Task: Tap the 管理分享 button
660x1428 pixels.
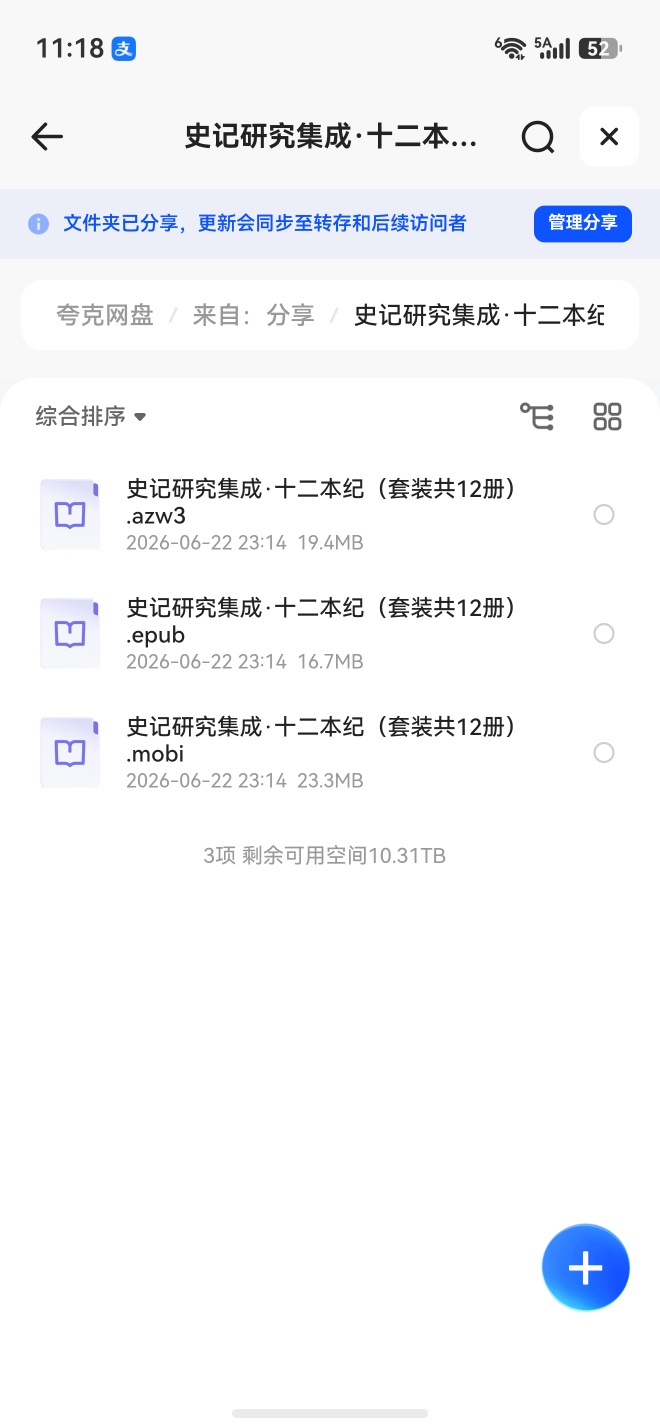Action: pos(583,223)
